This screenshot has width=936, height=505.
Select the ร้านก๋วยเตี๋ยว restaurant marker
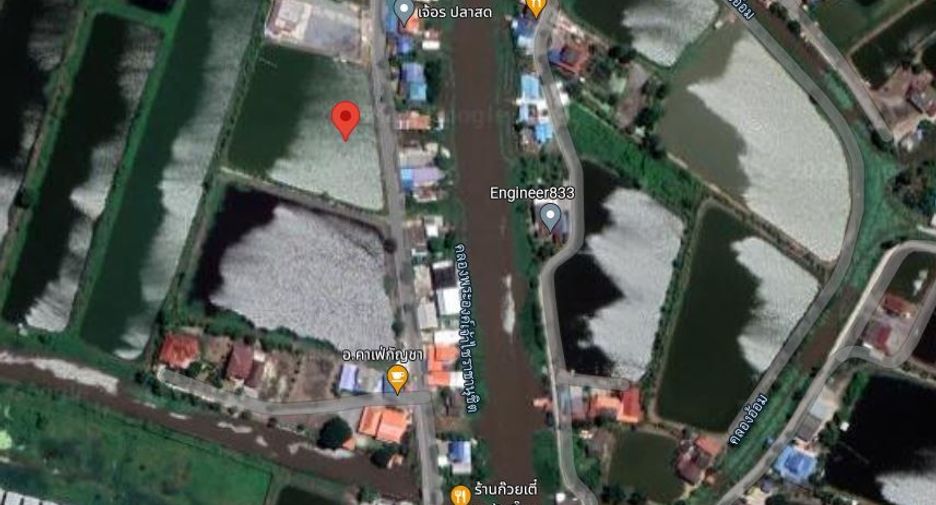tap(460, 495)
